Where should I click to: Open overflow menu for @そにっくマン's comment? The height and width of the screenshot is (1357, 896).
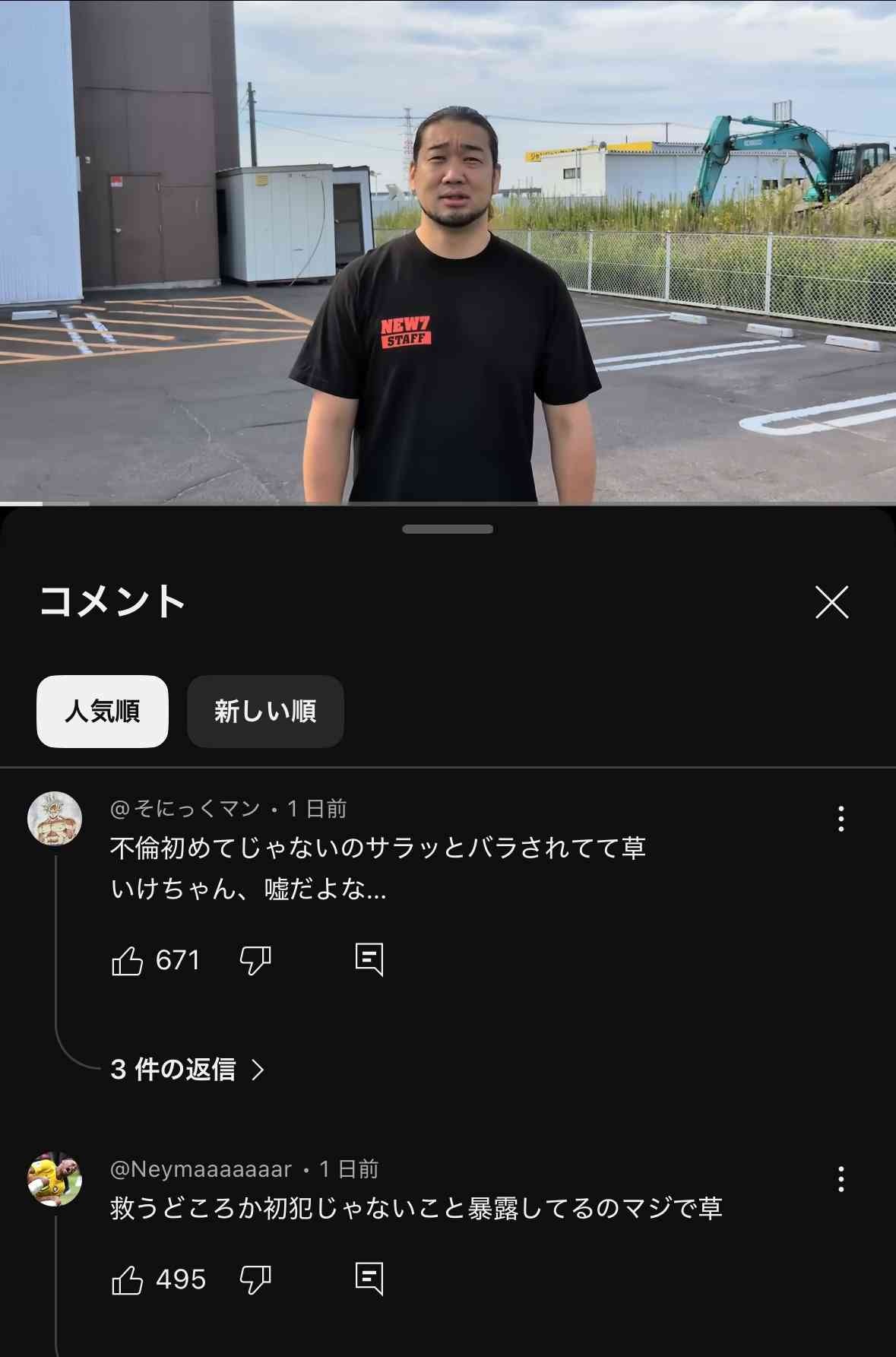841,819
